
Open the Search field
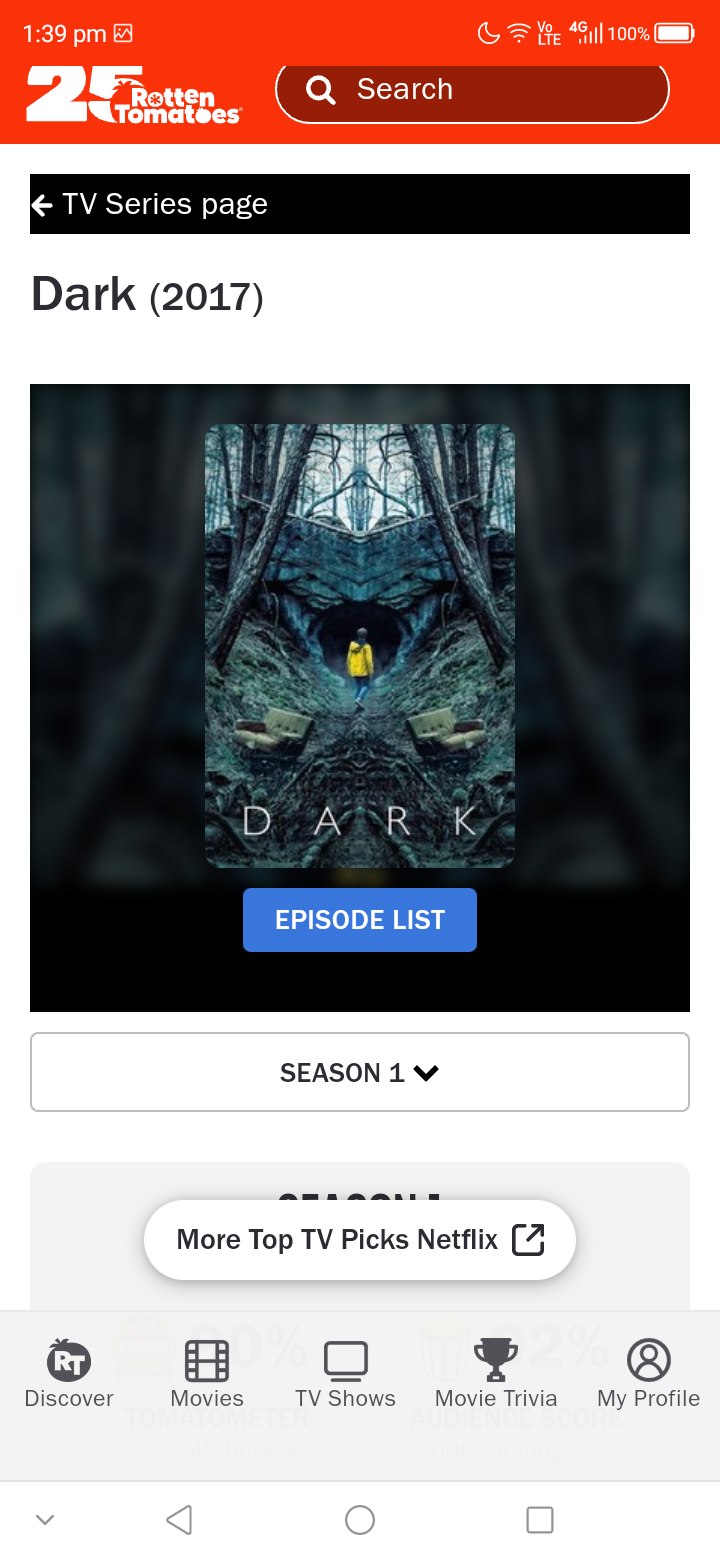point(472,90)
